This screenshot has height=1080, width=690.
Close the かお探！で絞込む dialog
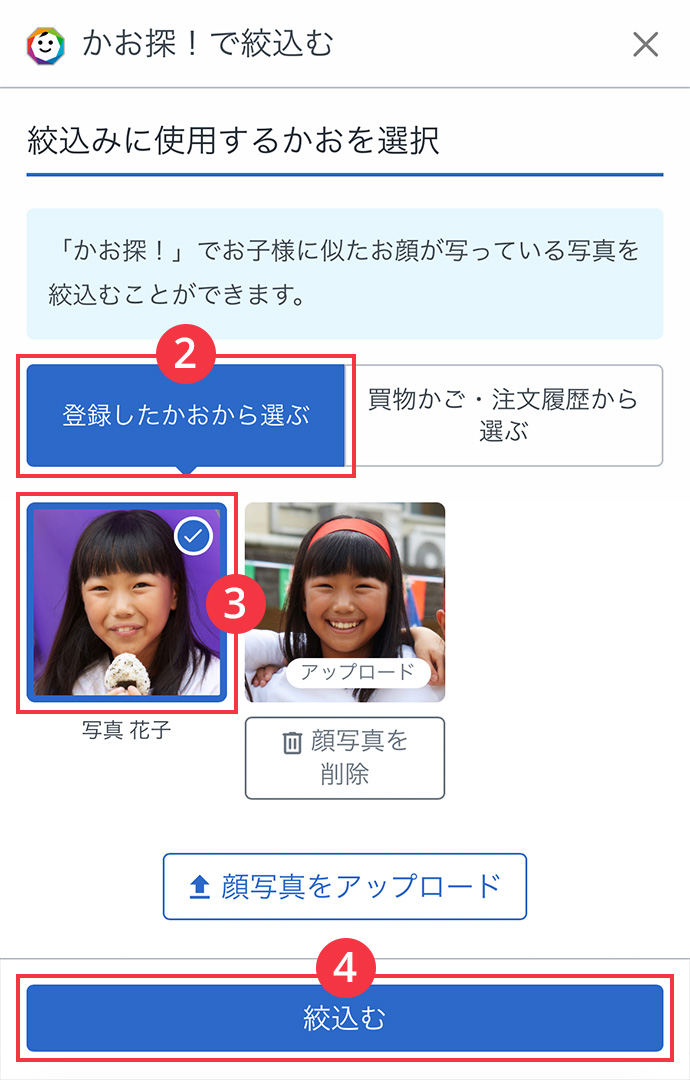point(646,44)
